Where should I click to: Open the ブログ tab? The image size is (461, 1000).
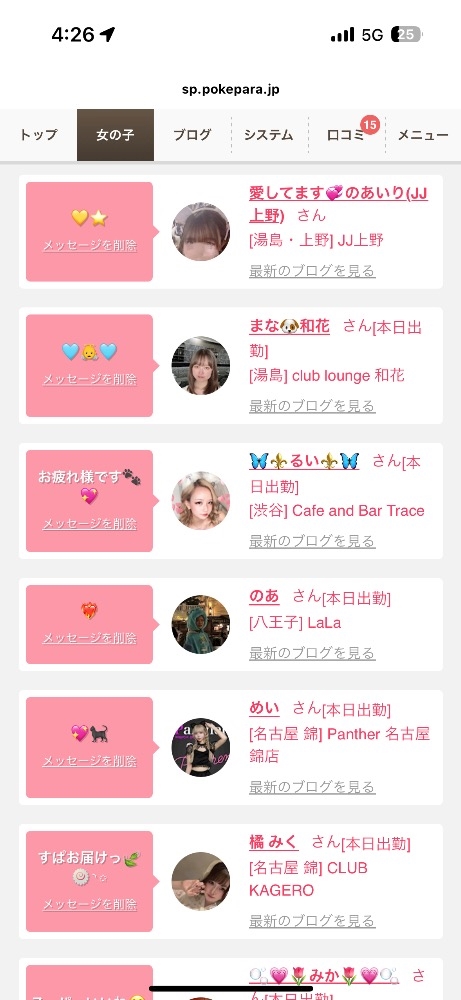tap(192, 135)
